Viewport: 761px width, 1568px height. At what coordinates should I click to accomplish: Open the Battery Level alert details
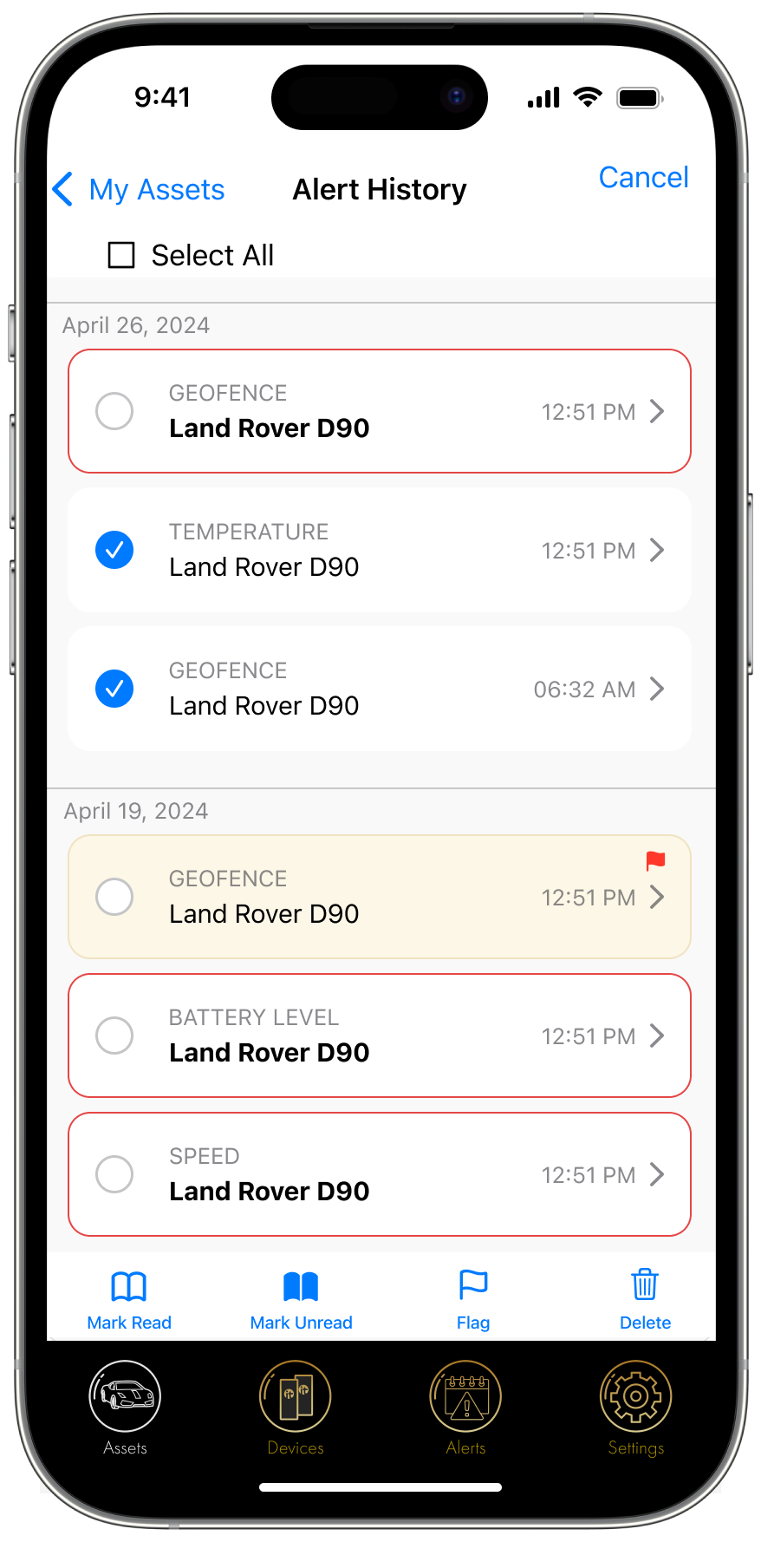pyautogui.click(x=656, y=1036)
